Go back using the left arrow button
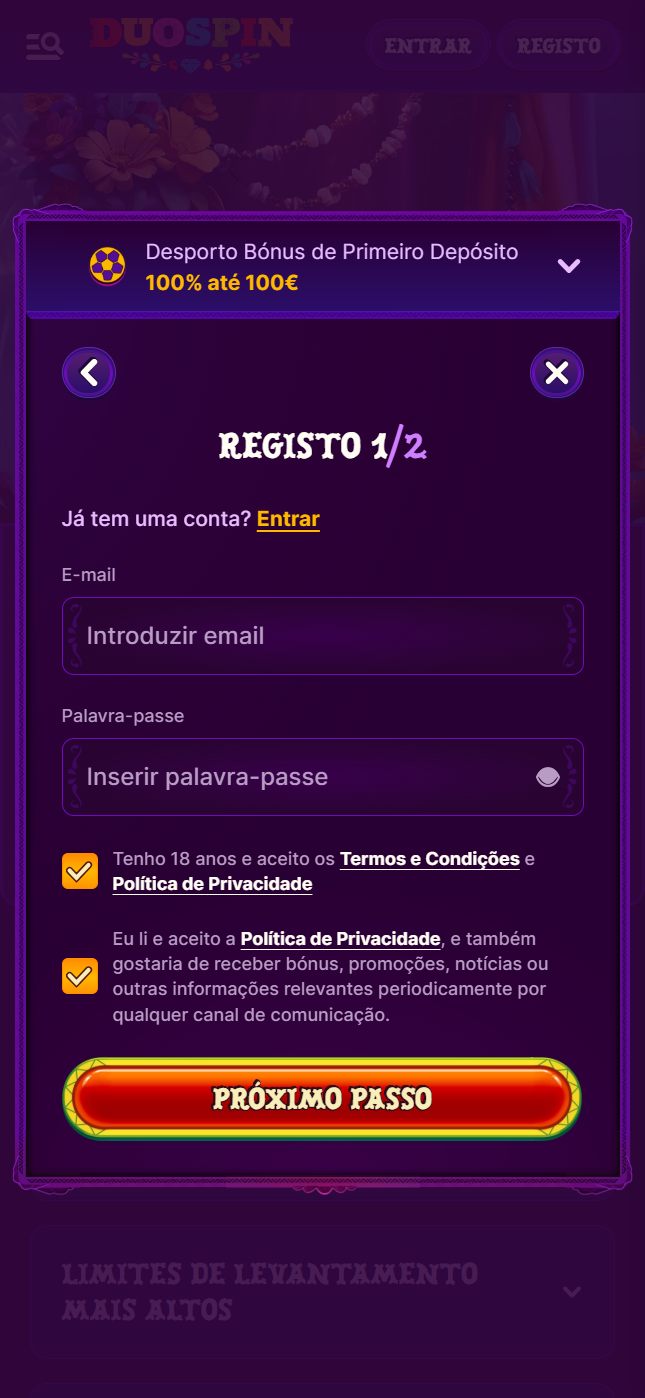Image resolution: width=645 pixels, height=1398 pixels. 89,373
